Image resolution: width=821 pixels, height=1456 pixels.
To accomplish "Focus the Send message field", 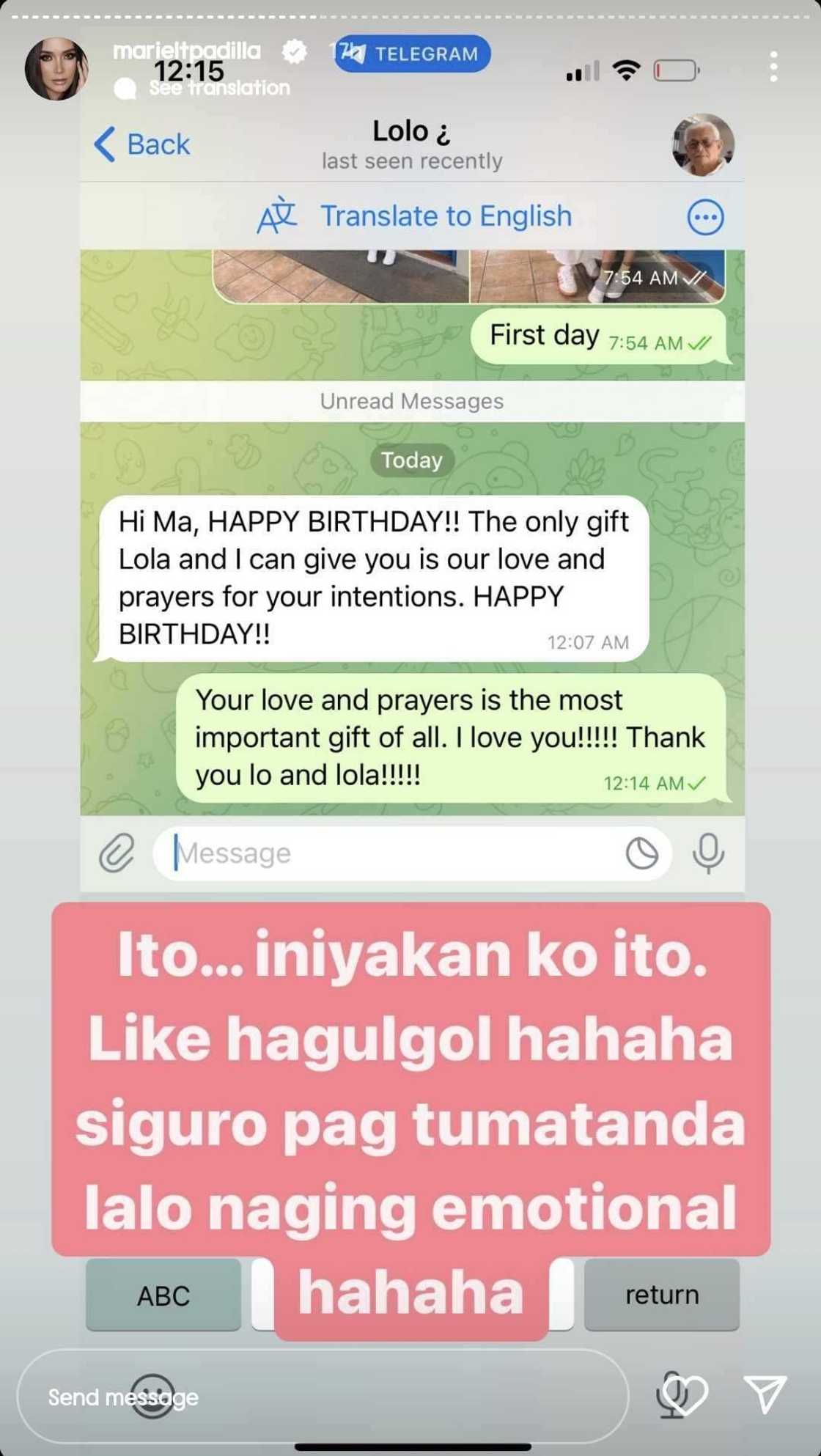I will pyautogui.click(x=323, y=1397).
